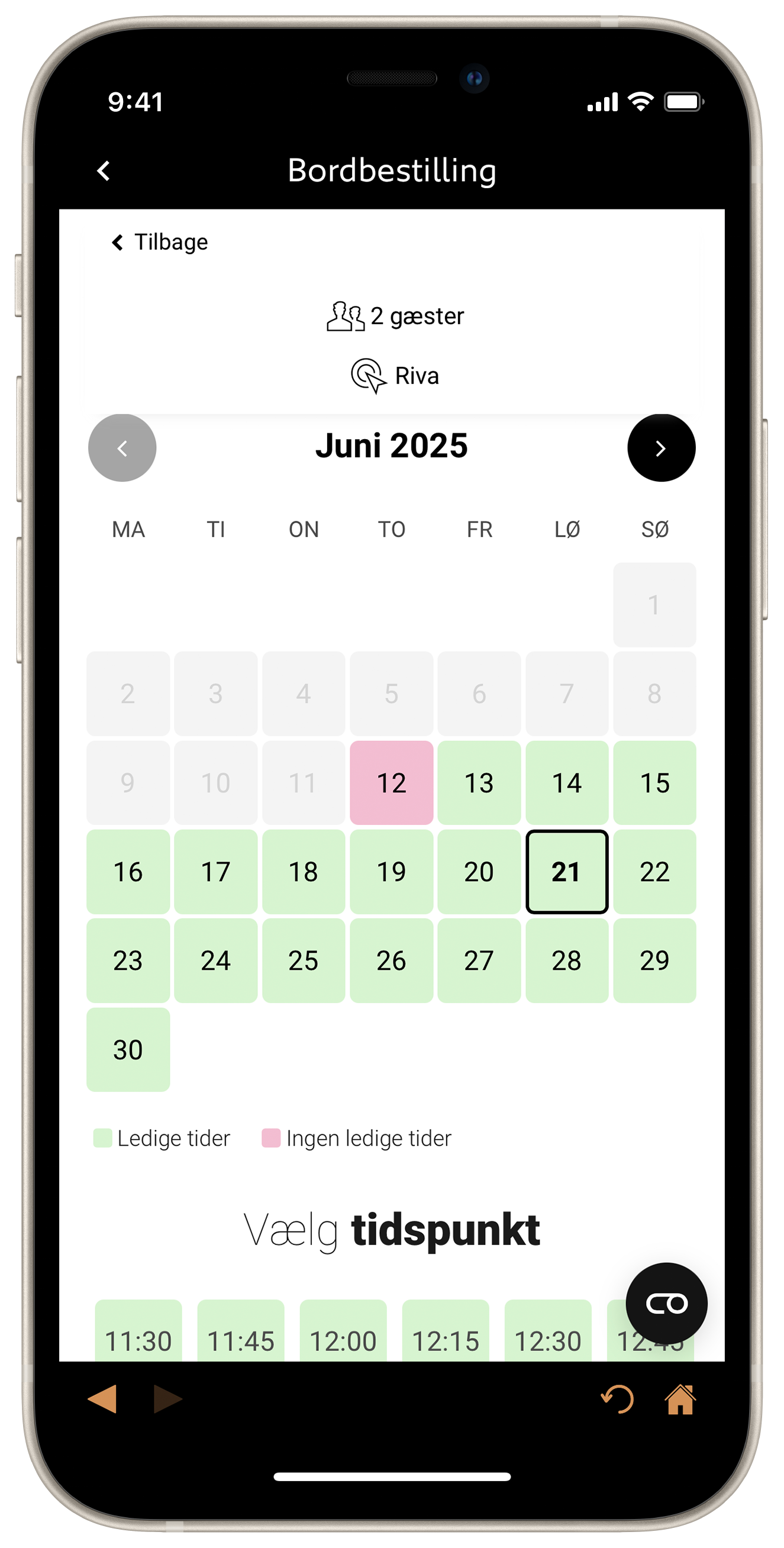The height and width of the screenshot is (1548, 784).
Task: Pick June 30 in the calendar
Action: pos(128,1049)
